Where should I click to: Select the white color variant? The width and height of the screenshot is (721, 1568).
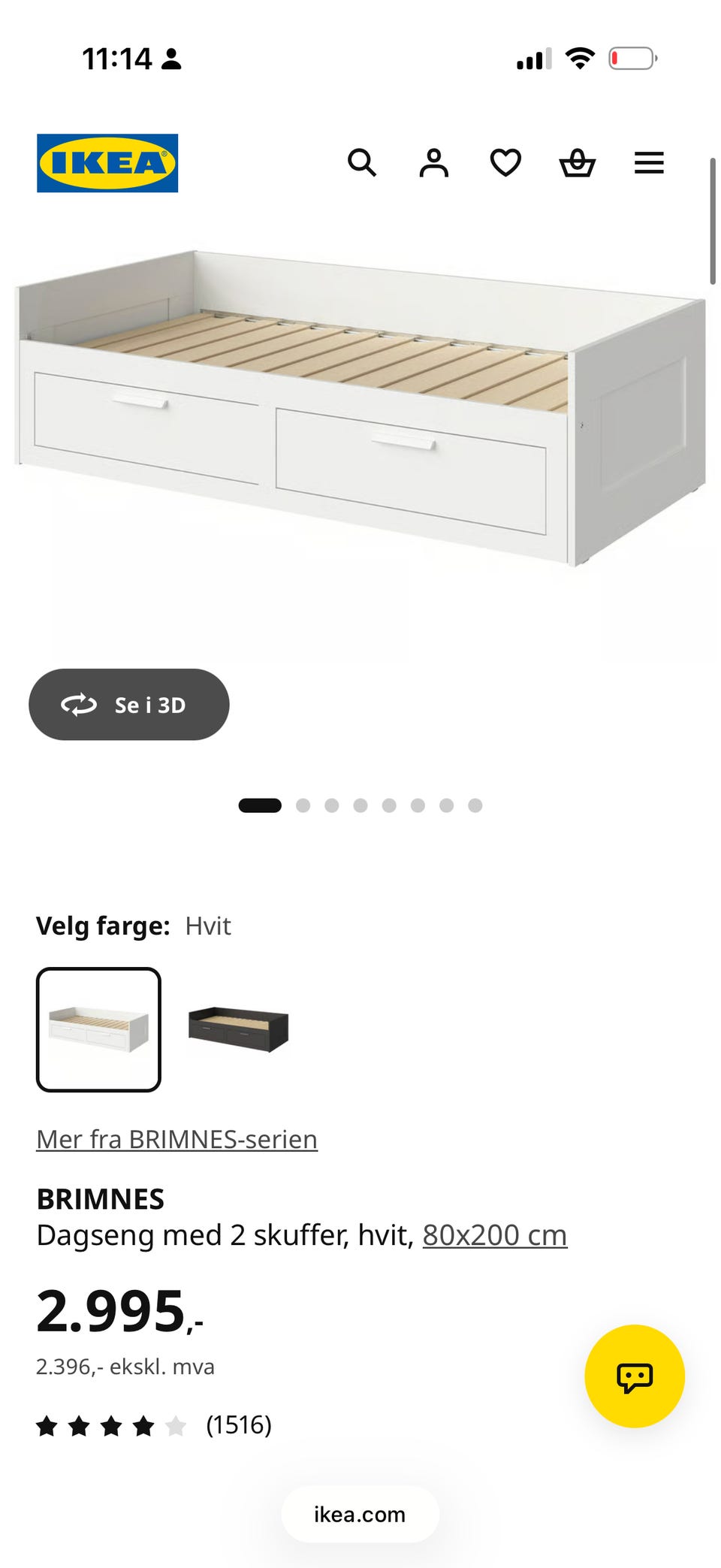click(98, 1029)
